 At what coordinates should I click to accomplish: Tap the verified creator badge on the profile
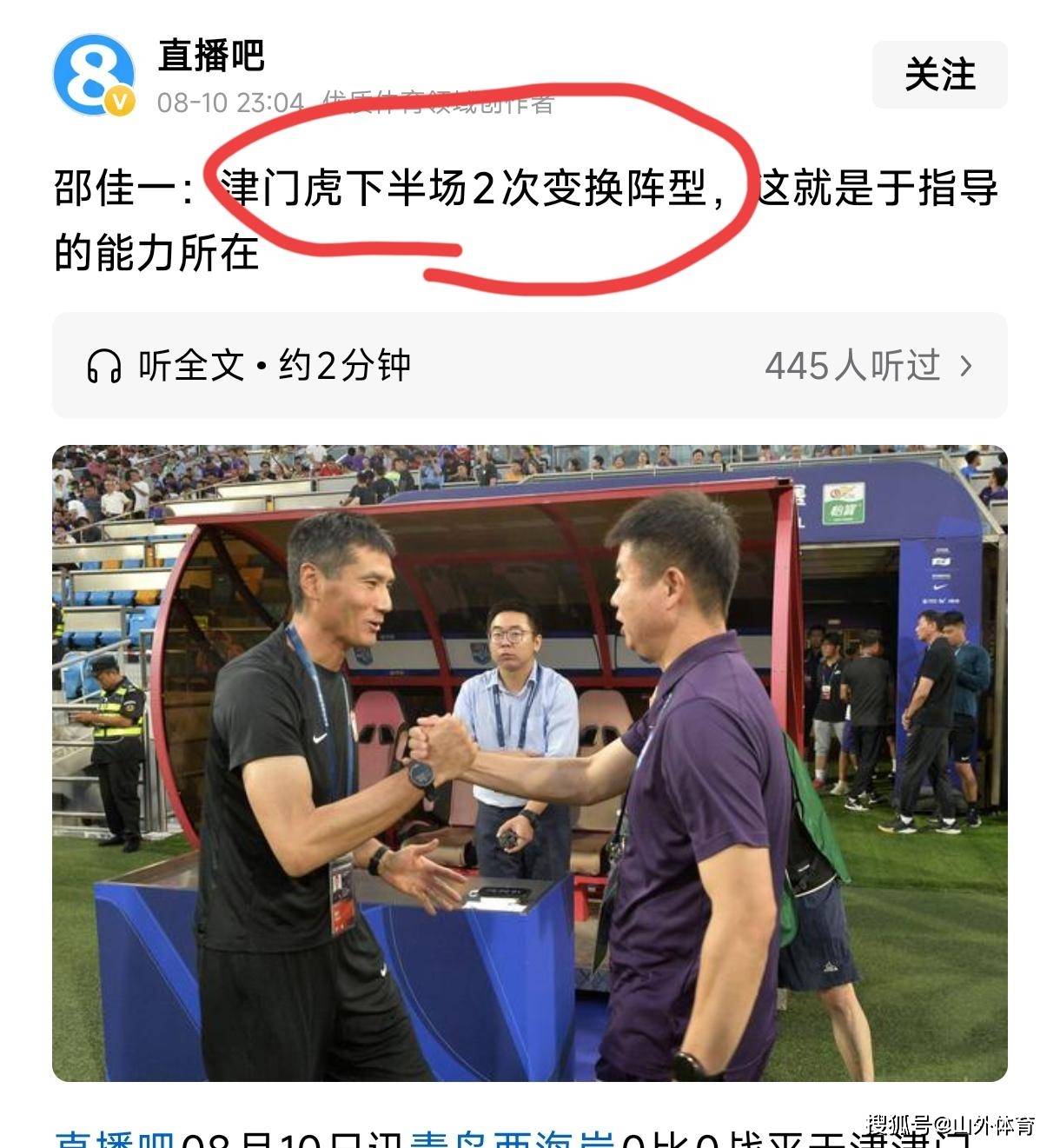tap(117, 98)
